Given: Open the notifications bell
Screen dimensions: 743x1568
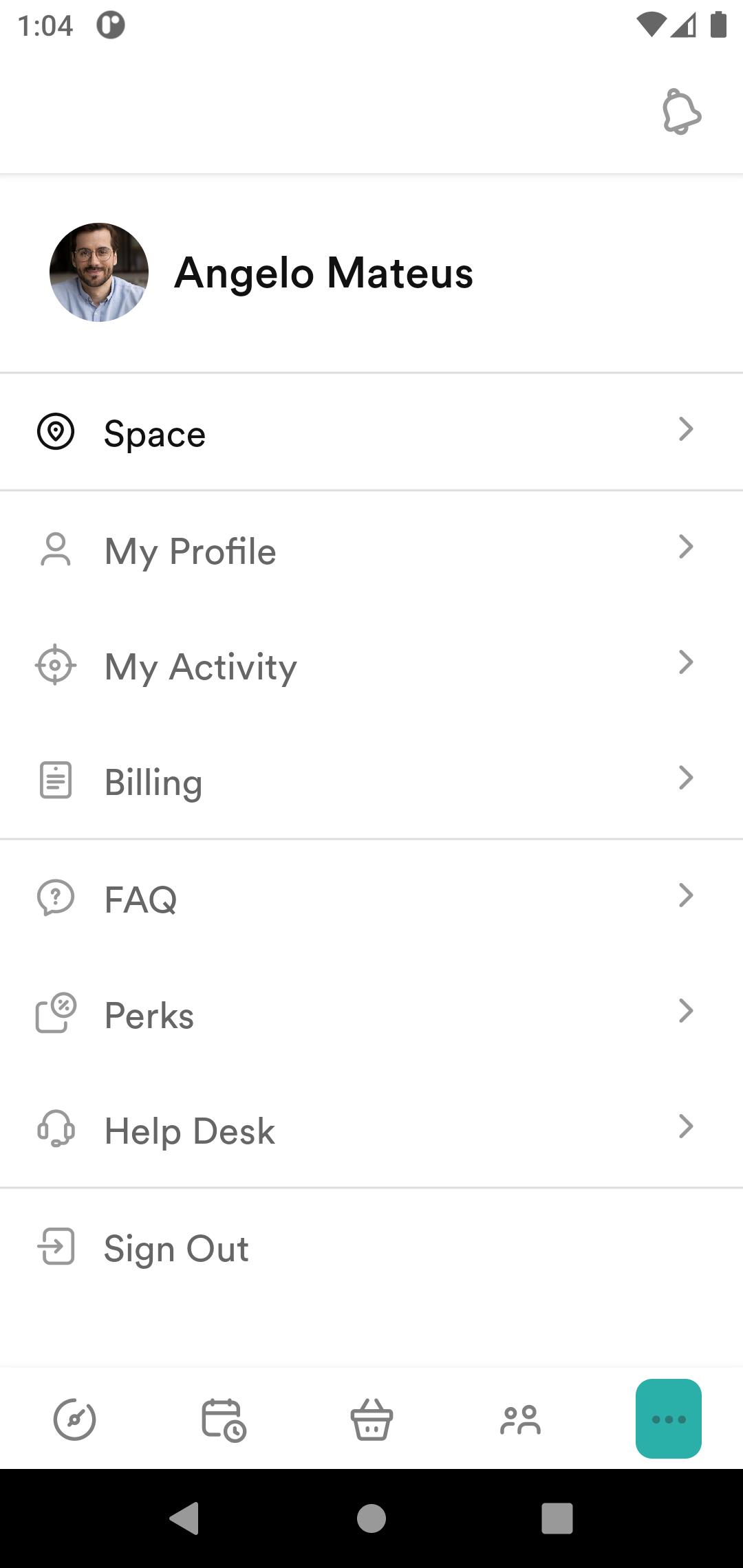Looking at the screenshot, I should pos(681,112).
